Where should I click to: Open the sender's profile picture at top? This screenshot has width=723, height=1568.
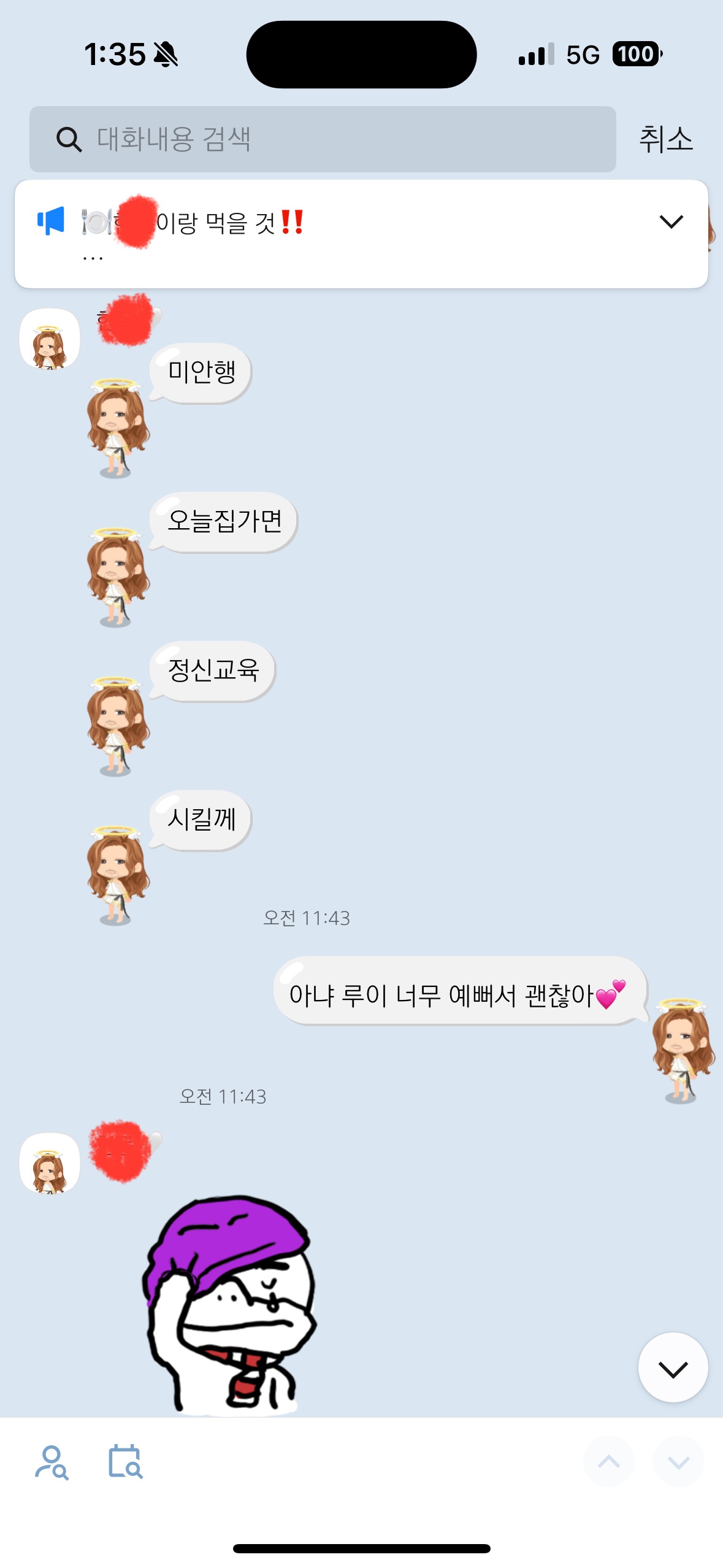coord(50,339)
